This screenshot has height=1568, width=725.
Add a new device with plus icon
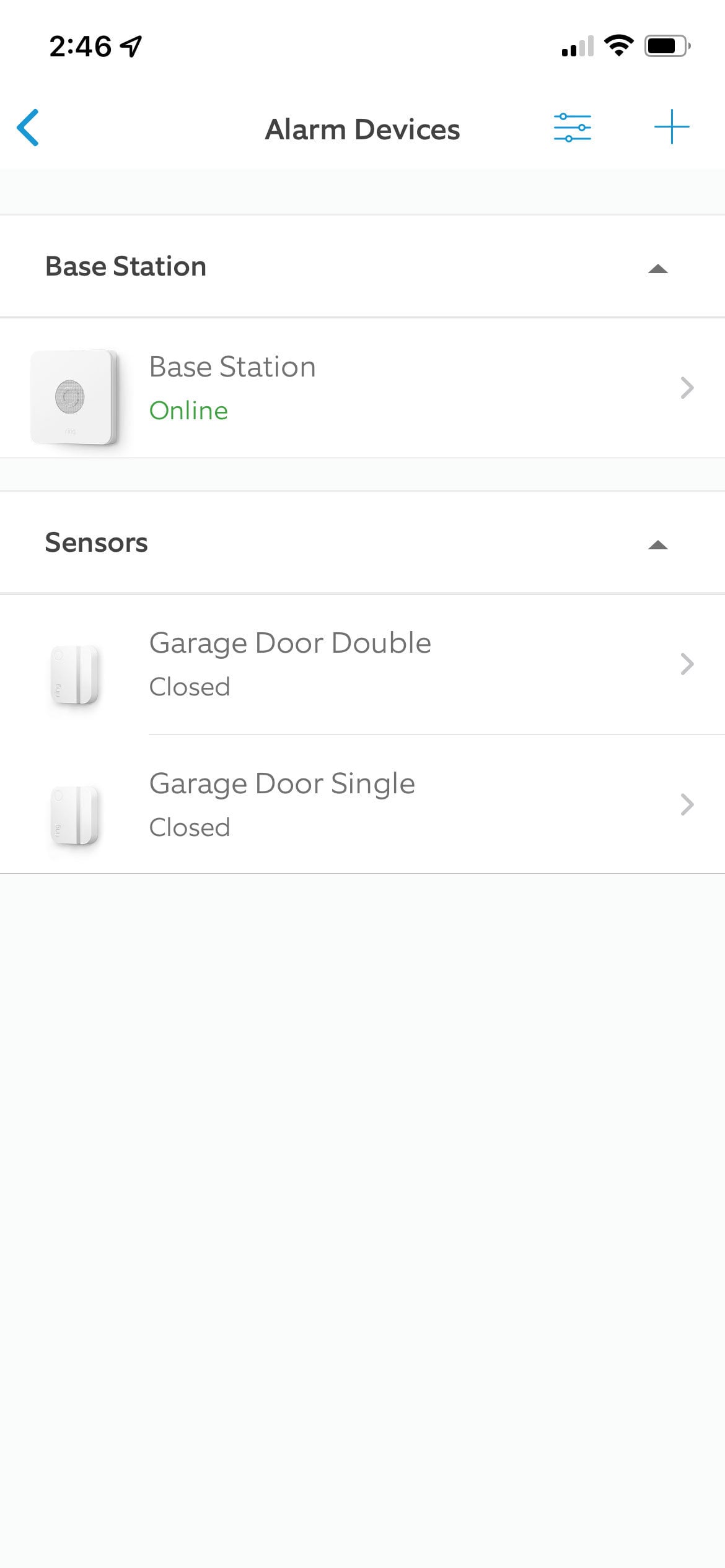tap(672, 127)
